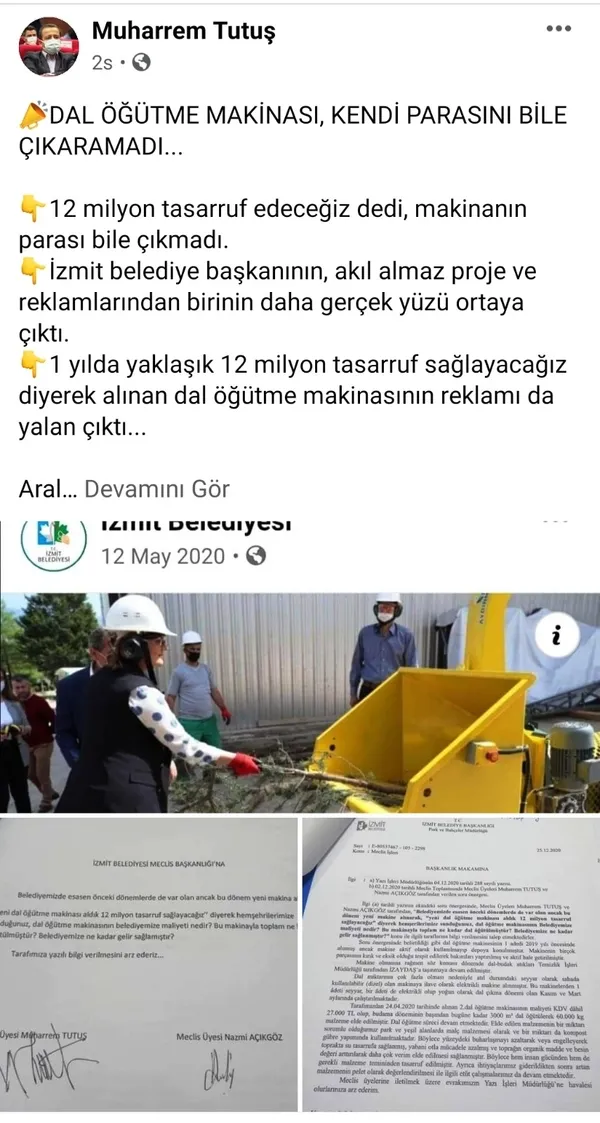Expand the post with Devamını Gör
This screenshot has width=600, height=1123.
pyautogui.click(x=157, y=489)
